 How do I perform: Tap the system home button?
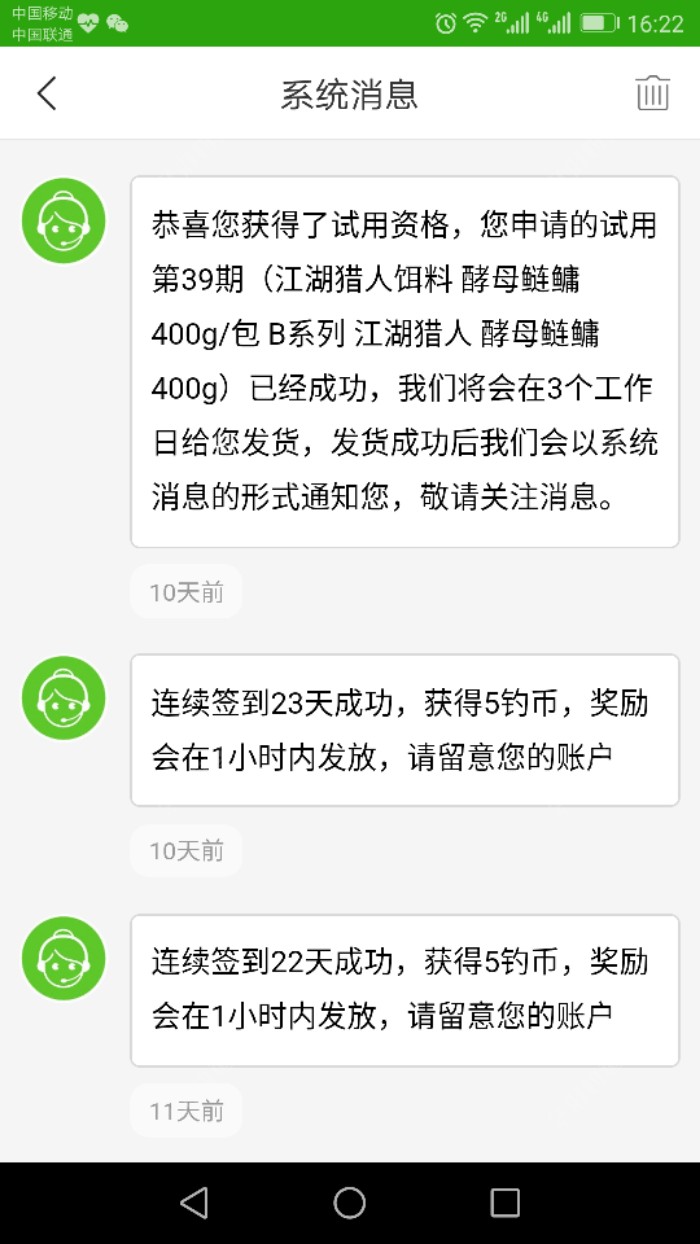(x=349, y=1202)
